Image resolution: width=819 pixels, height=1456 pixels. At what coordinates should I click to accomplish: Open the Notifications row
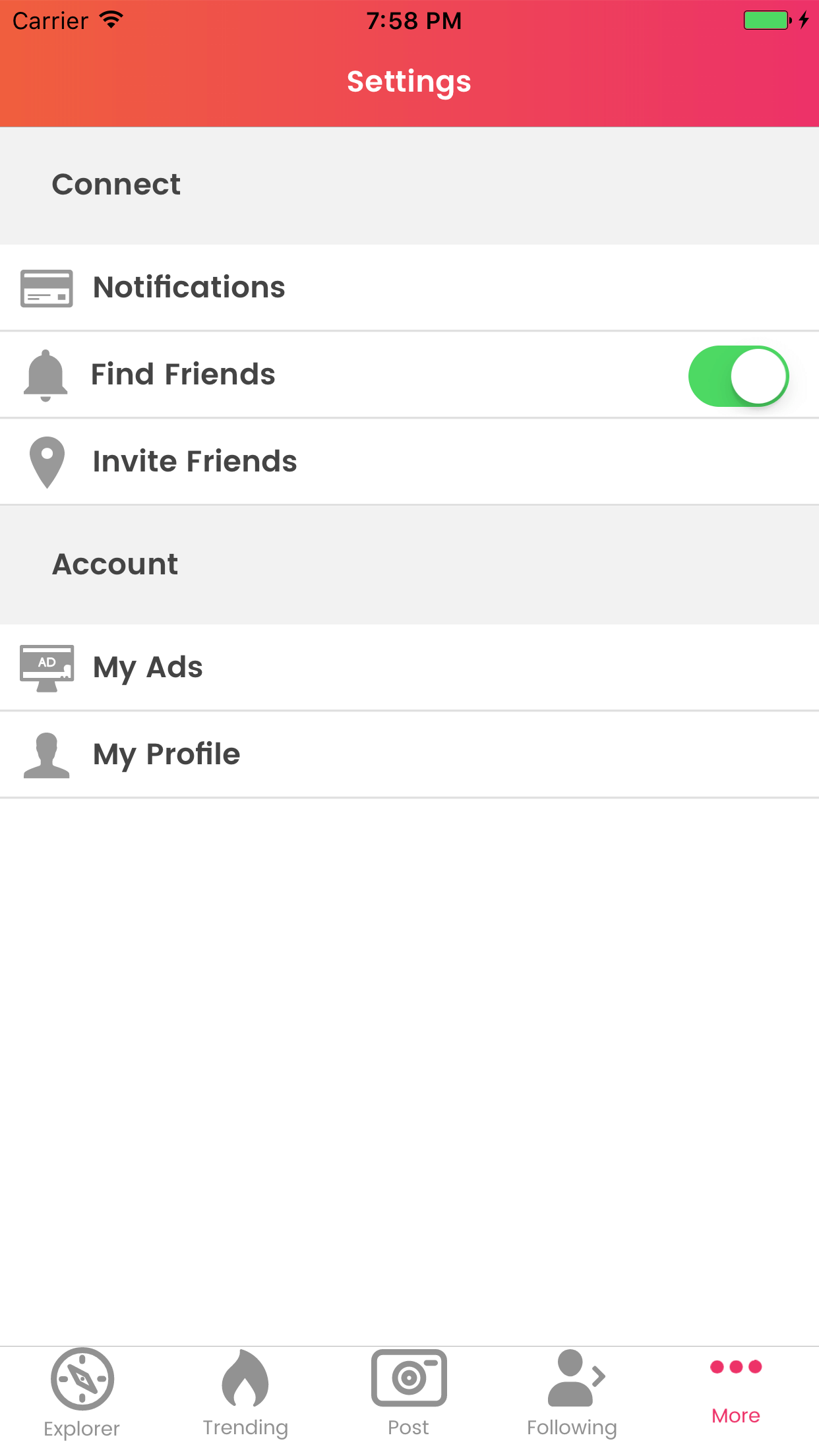(409, 288)
